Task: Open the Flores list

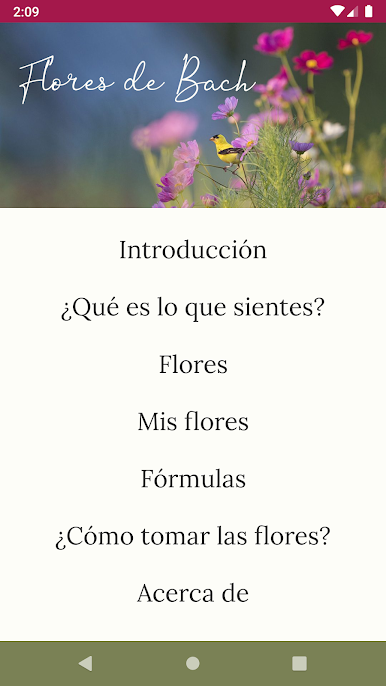Action: 193,365
